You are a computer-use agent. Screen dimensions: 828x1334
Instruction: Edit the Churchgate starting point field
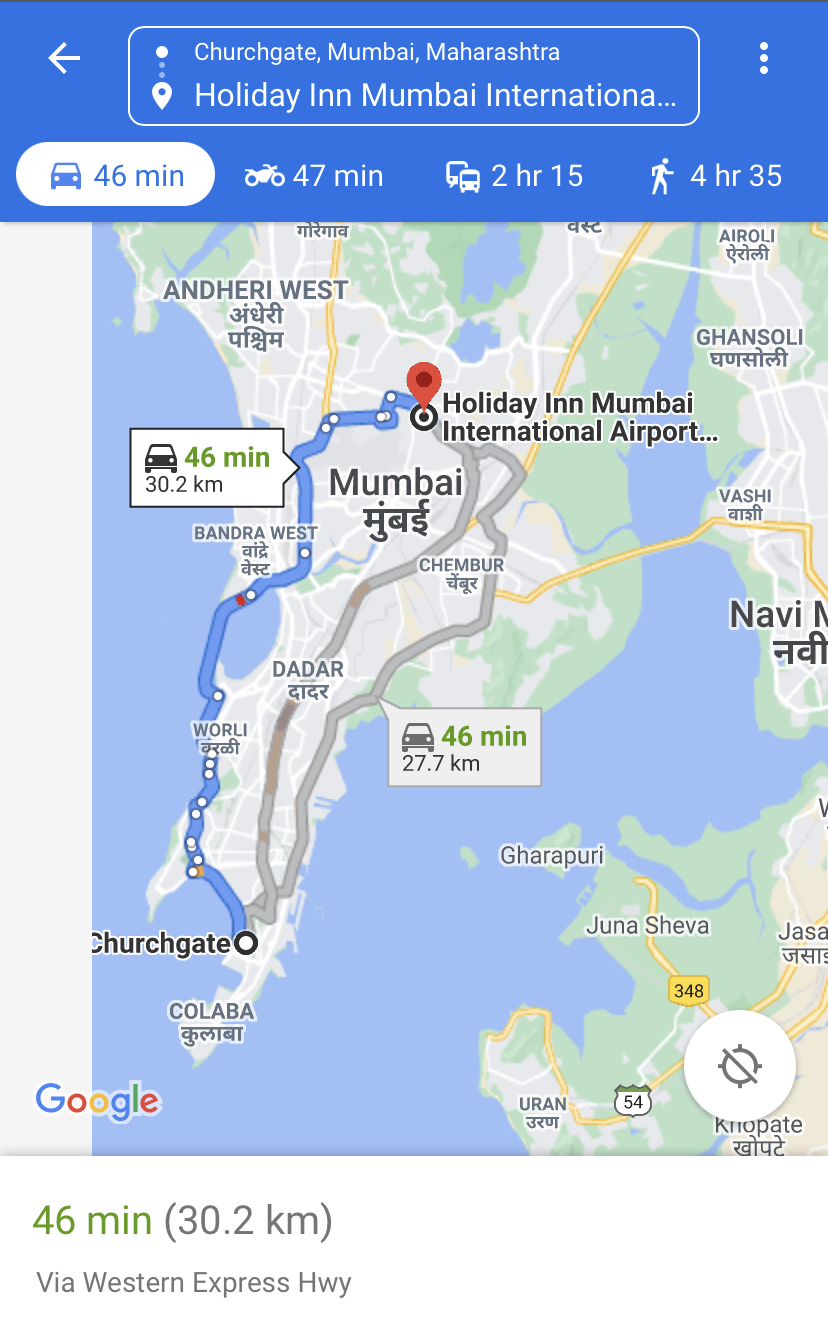pyautogui.click(x=376, y=52)
